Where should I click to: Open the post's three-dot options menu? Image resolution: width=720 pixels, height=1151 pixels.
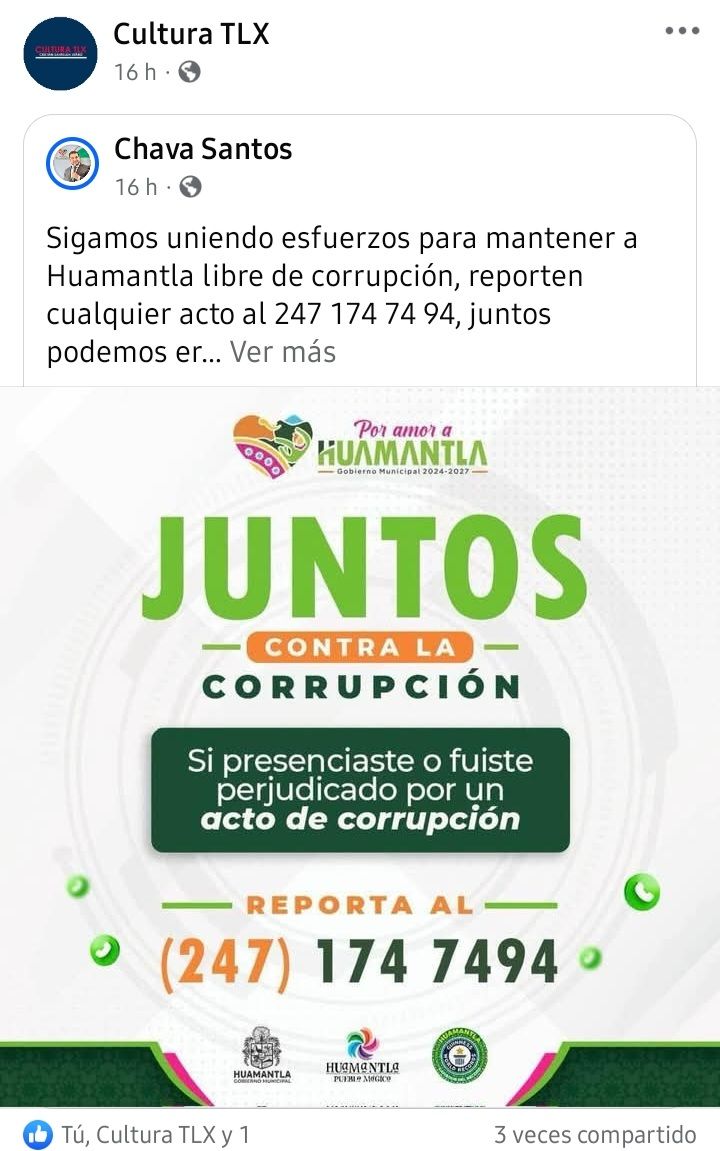(x=682, y=31)
